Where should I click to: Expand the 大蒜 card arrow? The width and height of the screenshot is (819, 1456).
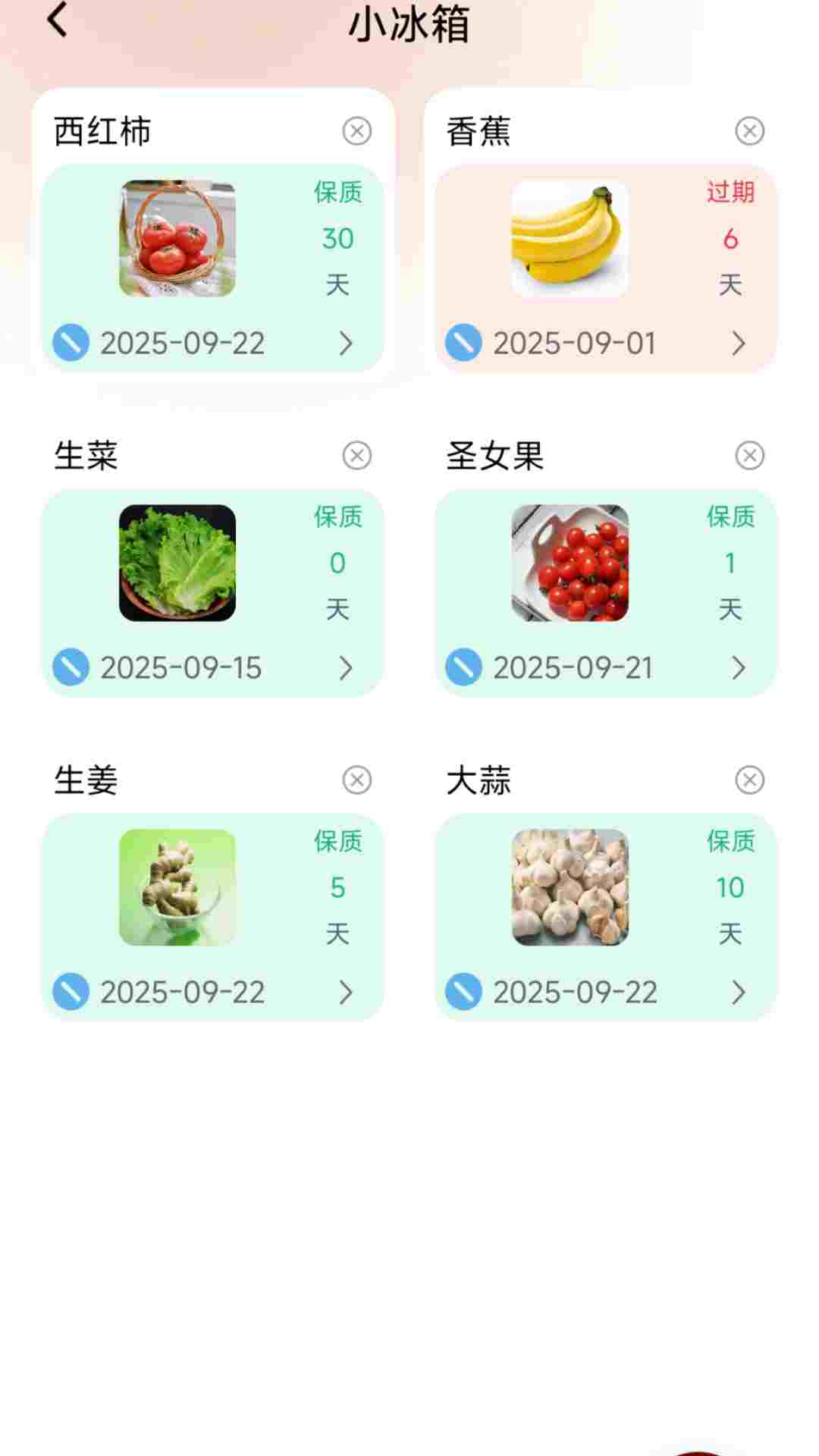point(739,993)
